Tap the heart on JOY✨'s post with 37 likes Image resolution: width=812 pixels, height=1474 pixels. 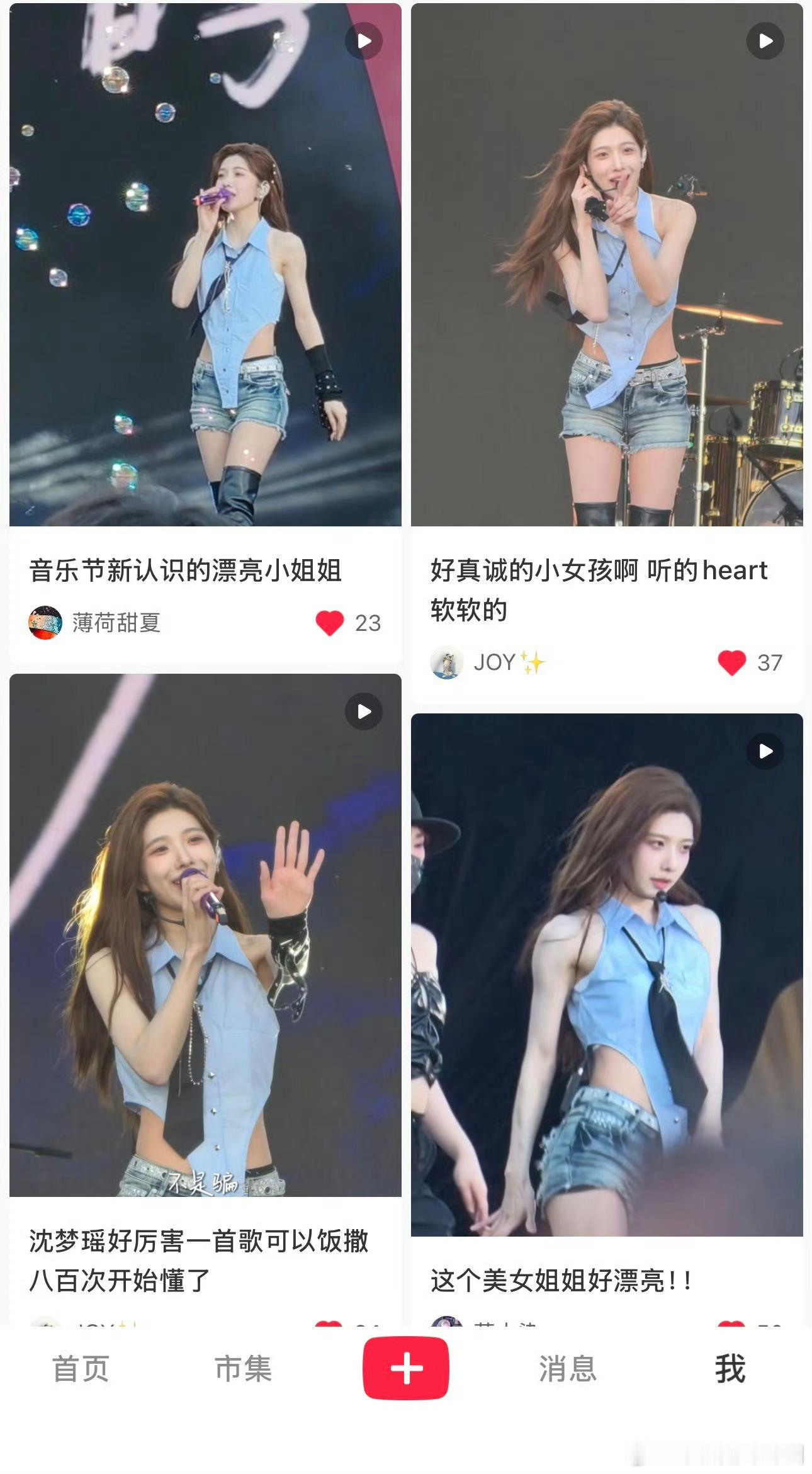click(730, 662)
